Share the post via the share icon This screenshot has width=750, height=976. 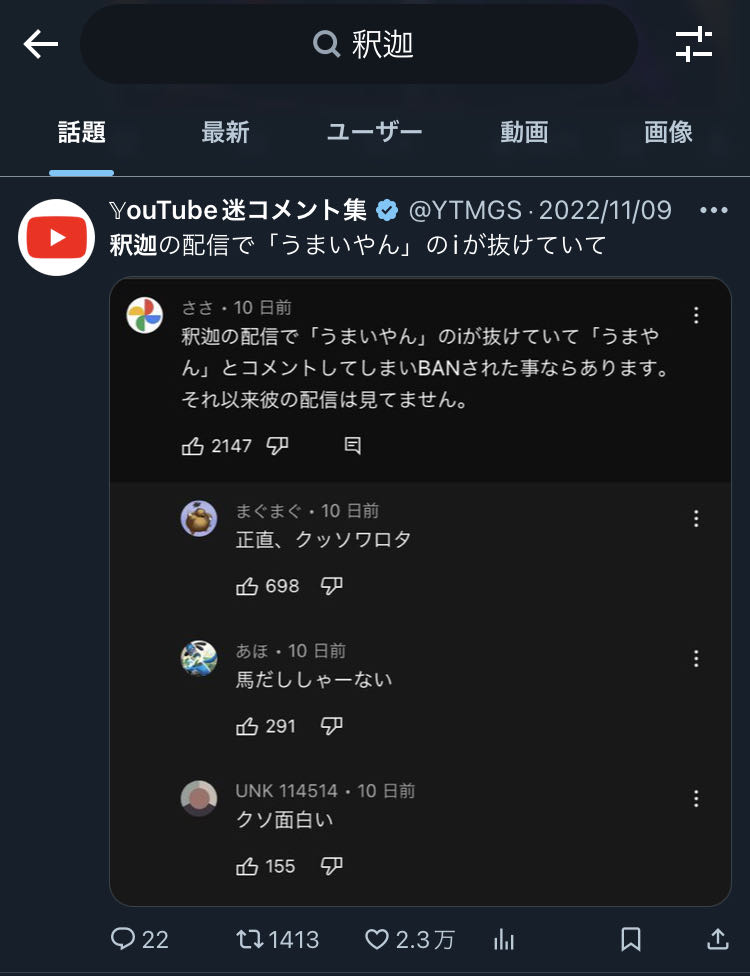717,939
